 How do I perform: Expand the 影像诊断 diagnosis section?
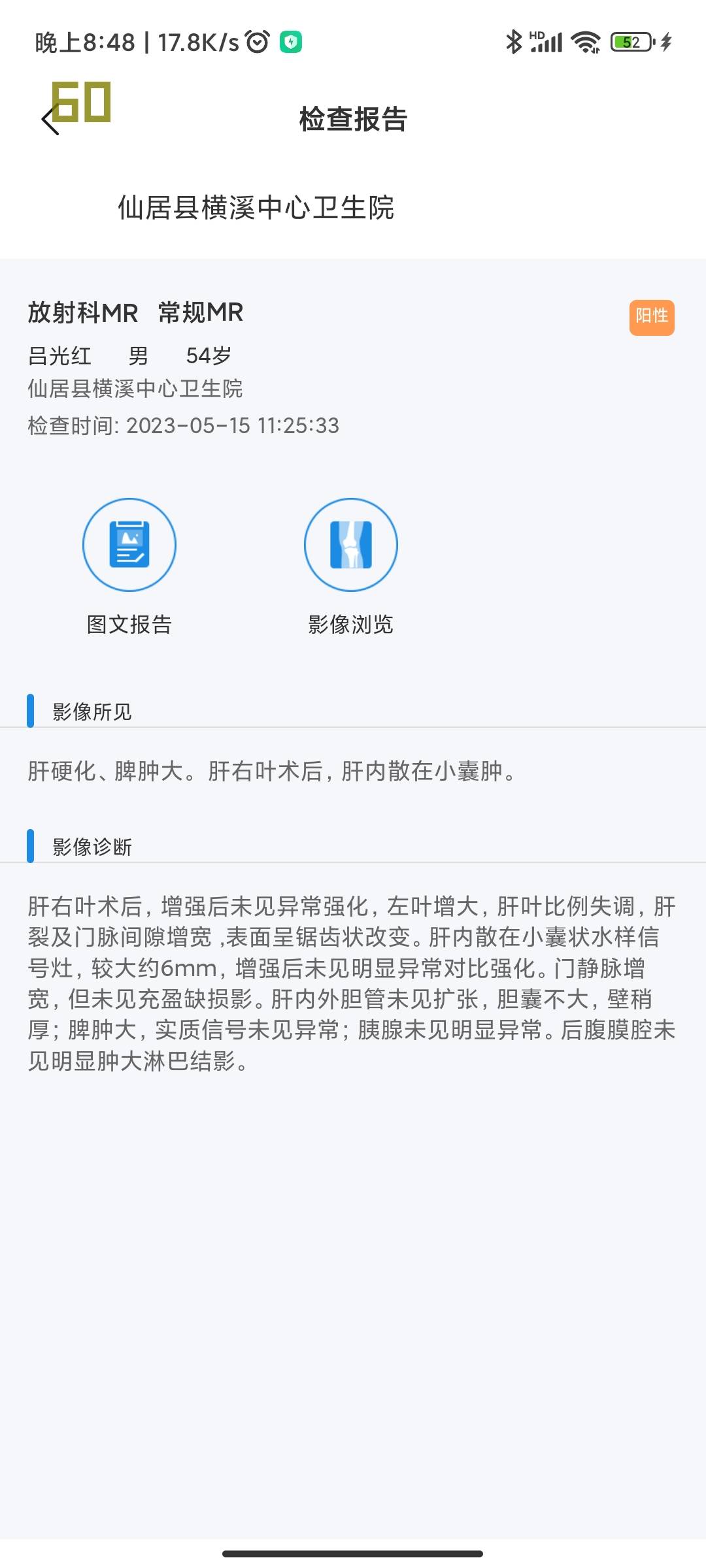(92, 846)
